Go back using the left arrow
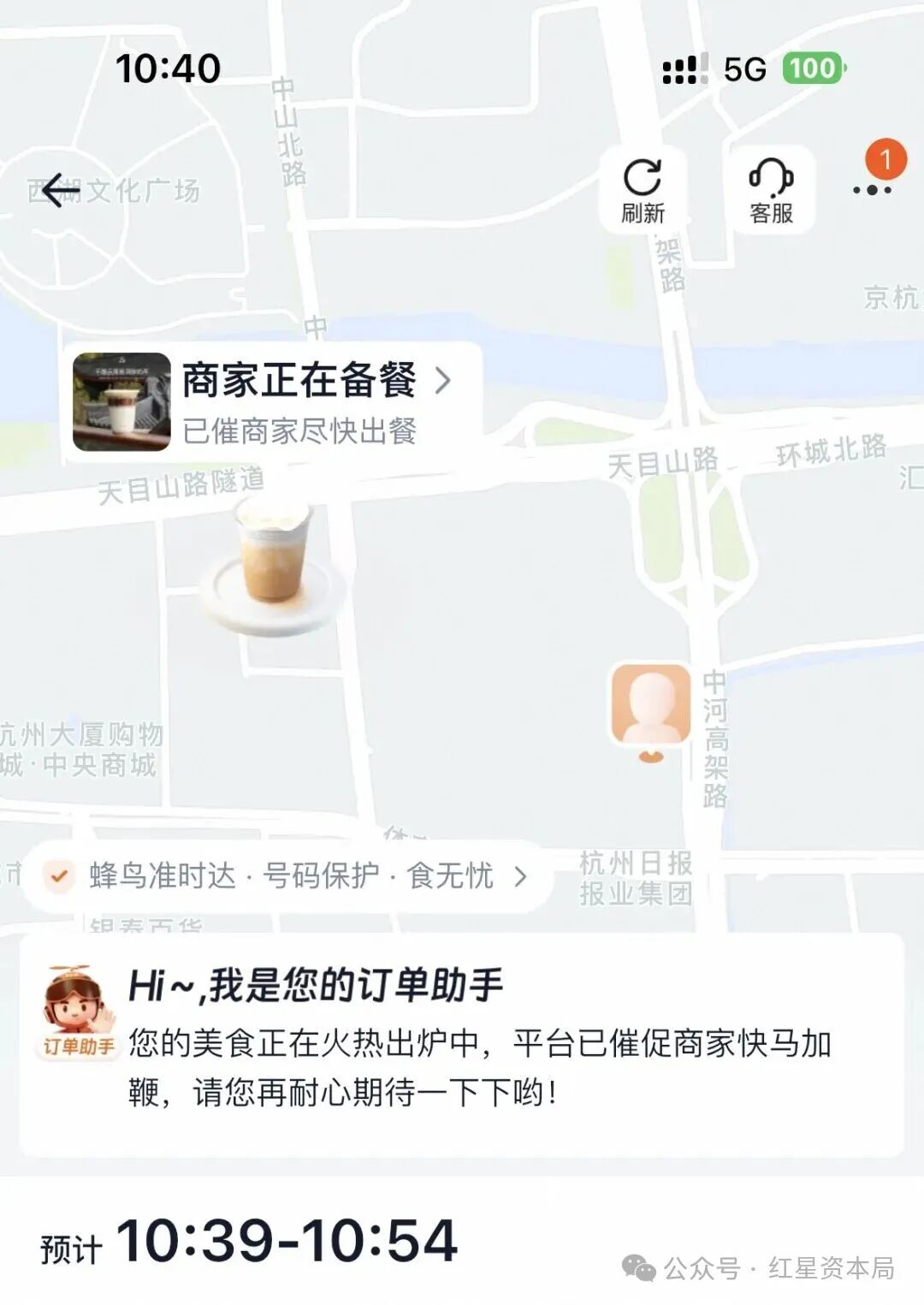Viewport: 924px width, 1305px height. [59, 190]
